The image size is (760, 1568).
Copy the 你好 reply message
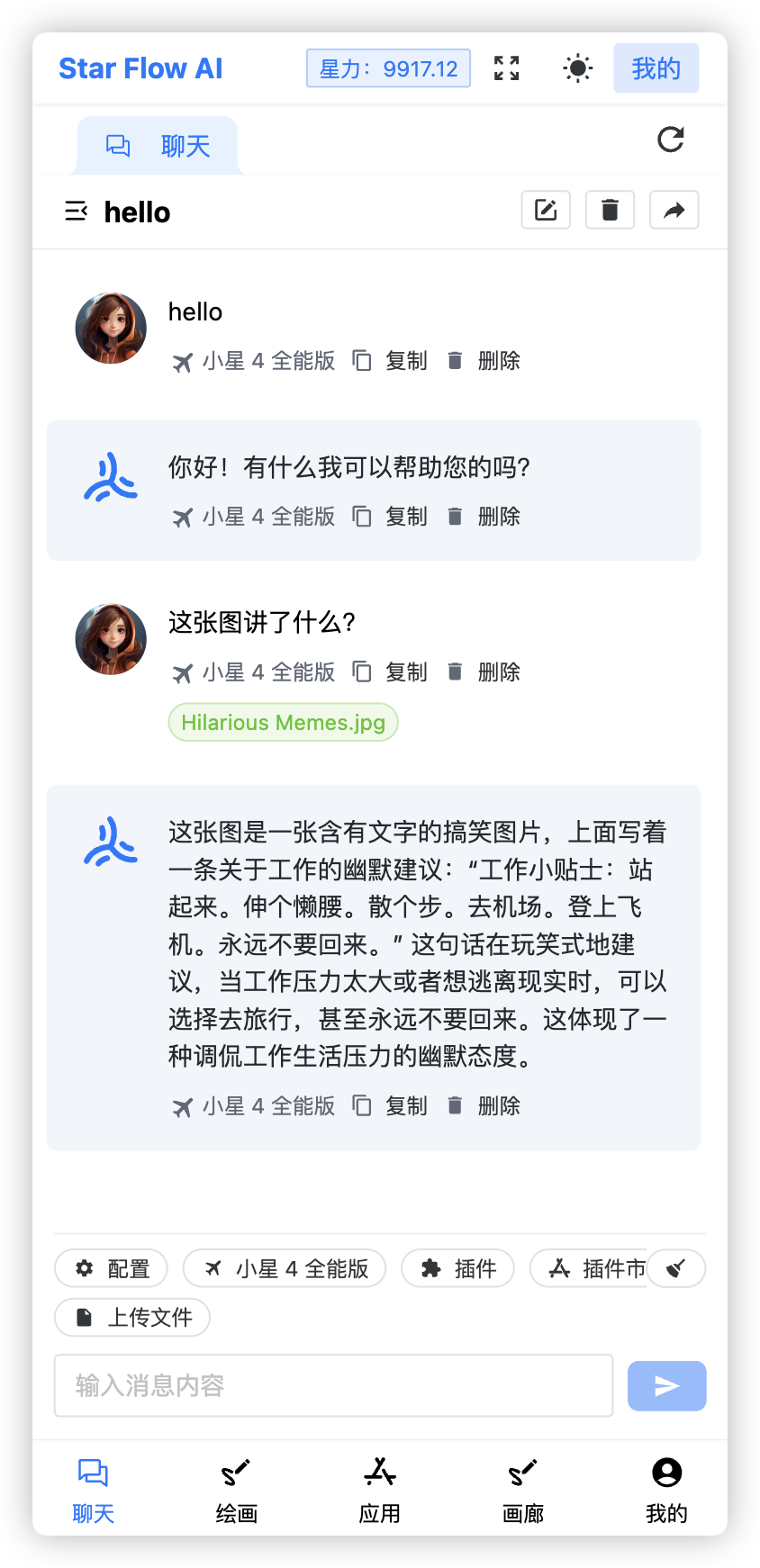click(390, 517)
